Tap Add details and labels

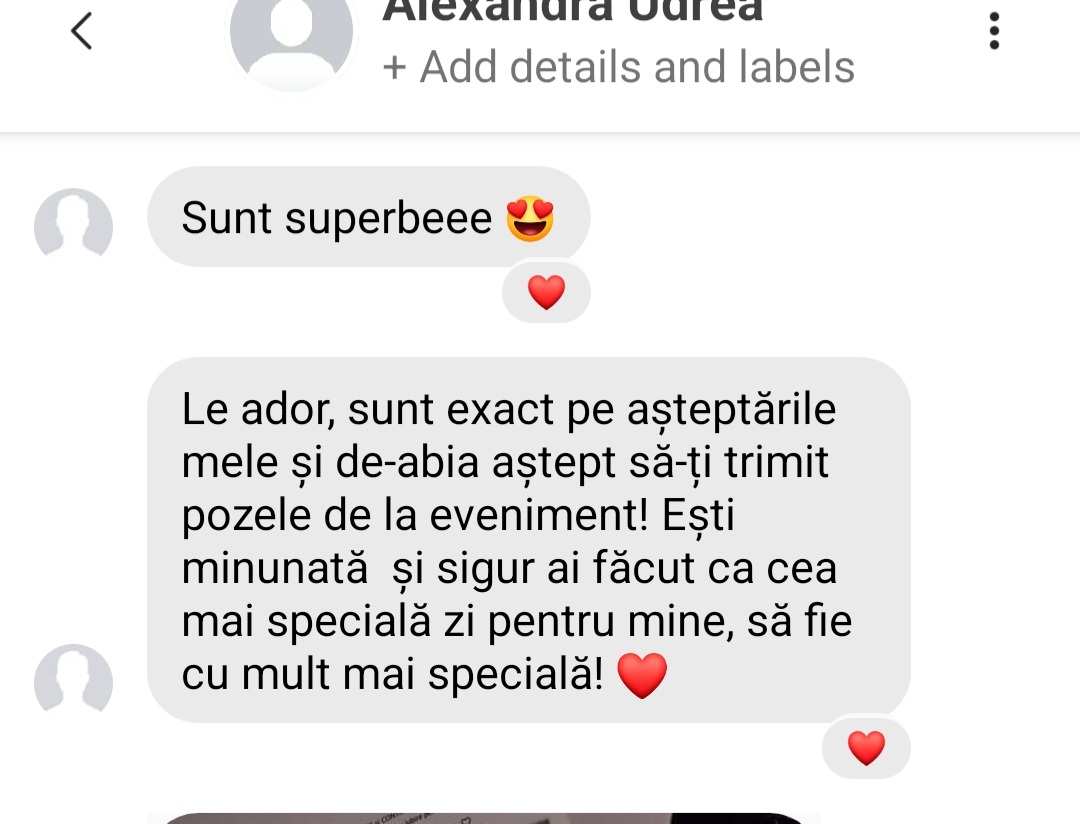619,68
